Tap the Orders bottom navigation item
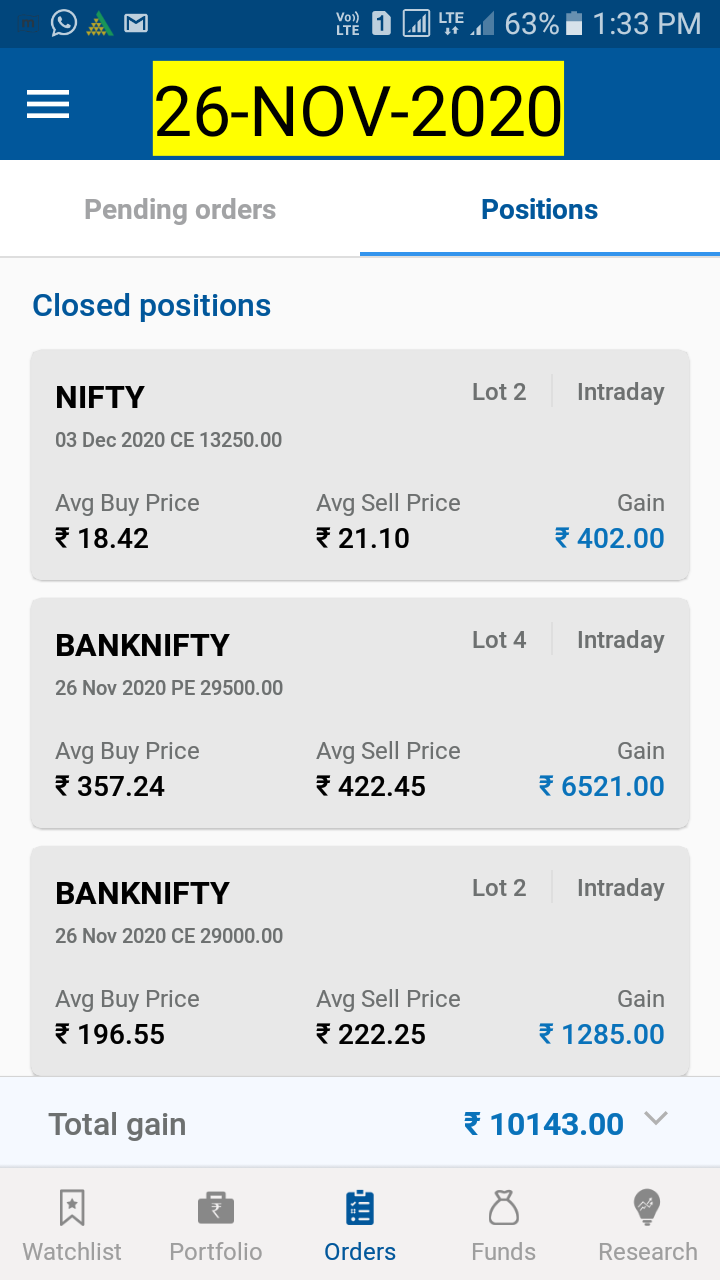This screenshot has height=1280, width=720. (360, 1225)
